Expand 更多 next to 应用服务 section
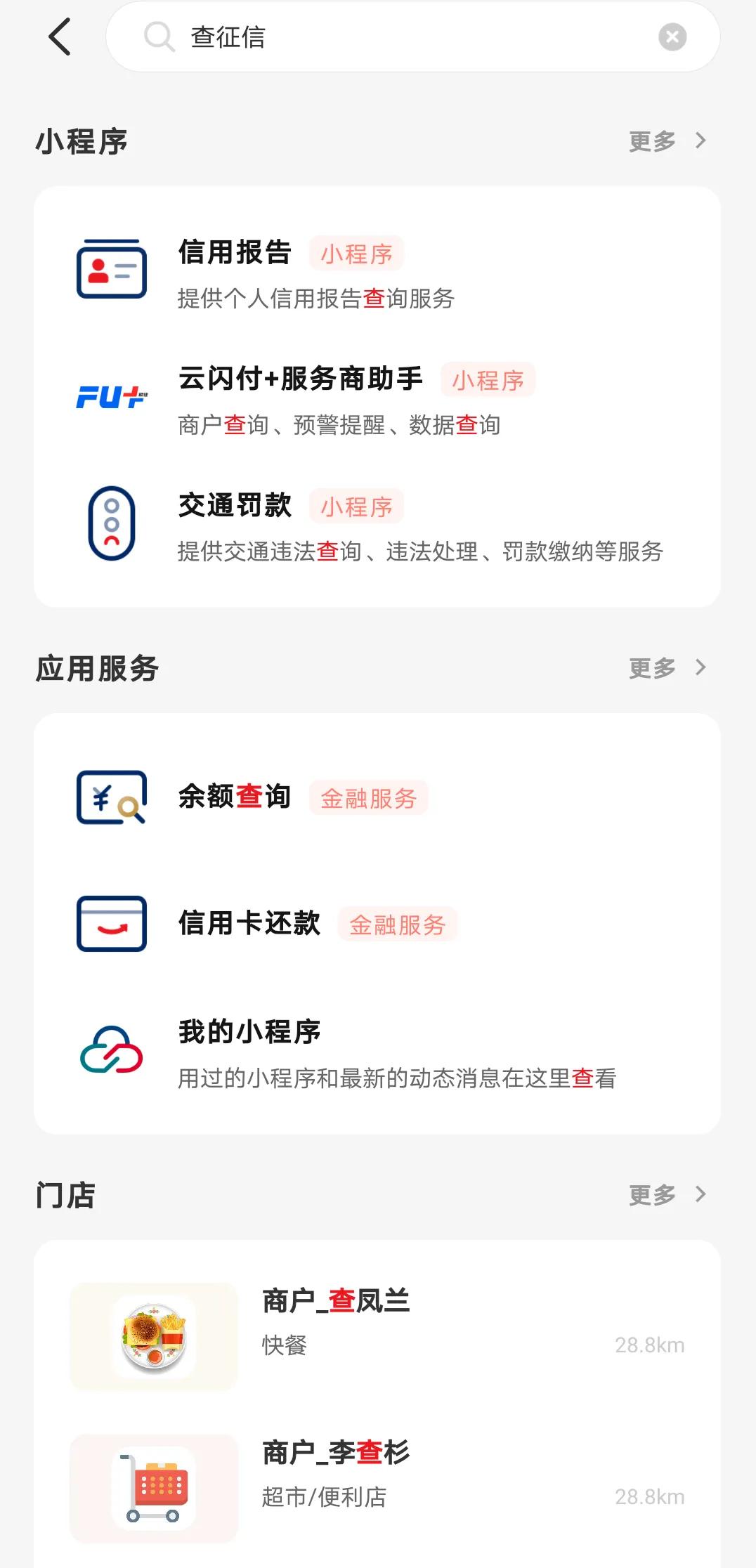756x1568 pixels. click(x=666, y=667)
